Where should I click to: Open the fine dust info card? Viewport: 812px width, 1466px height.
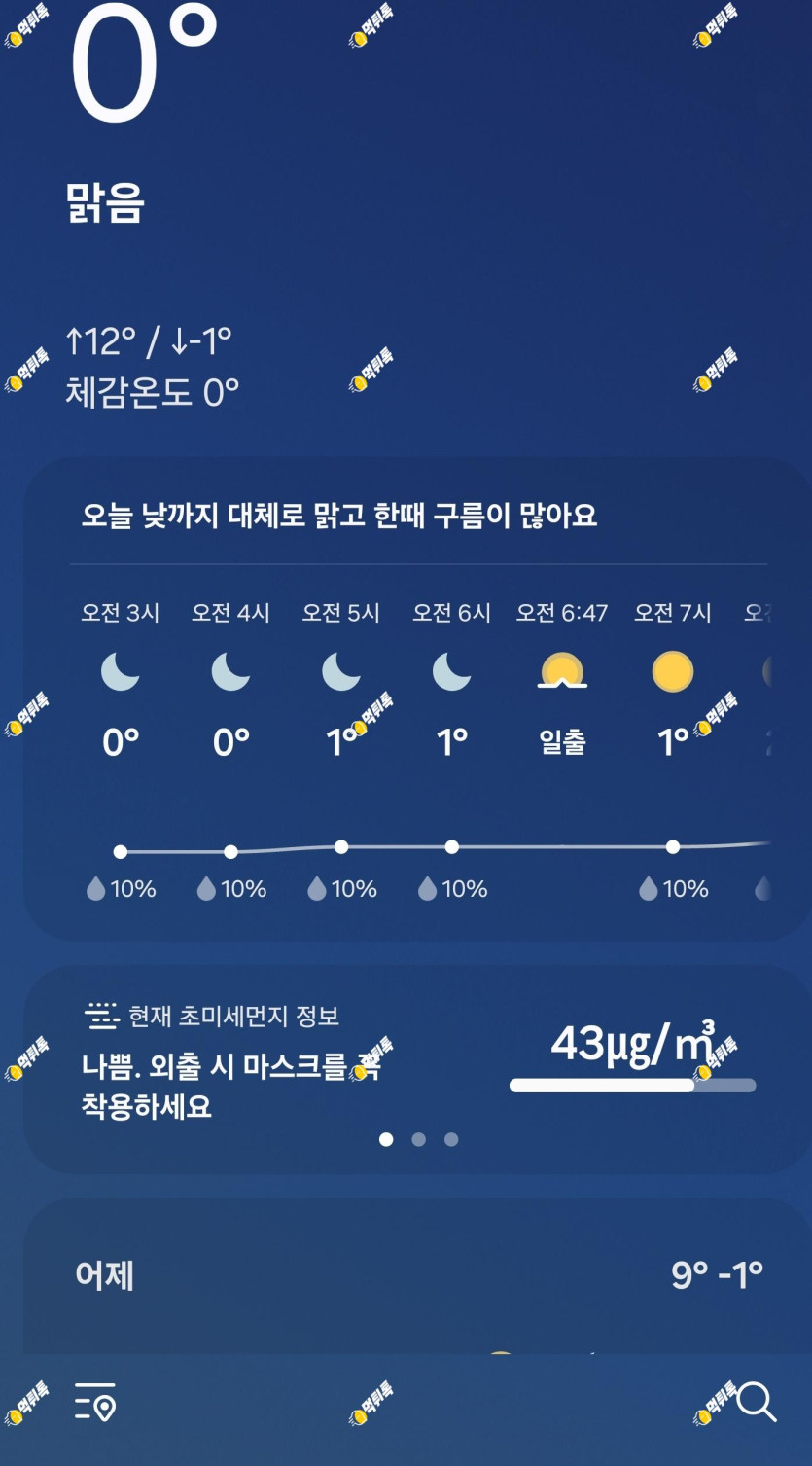coord(417,1069)
